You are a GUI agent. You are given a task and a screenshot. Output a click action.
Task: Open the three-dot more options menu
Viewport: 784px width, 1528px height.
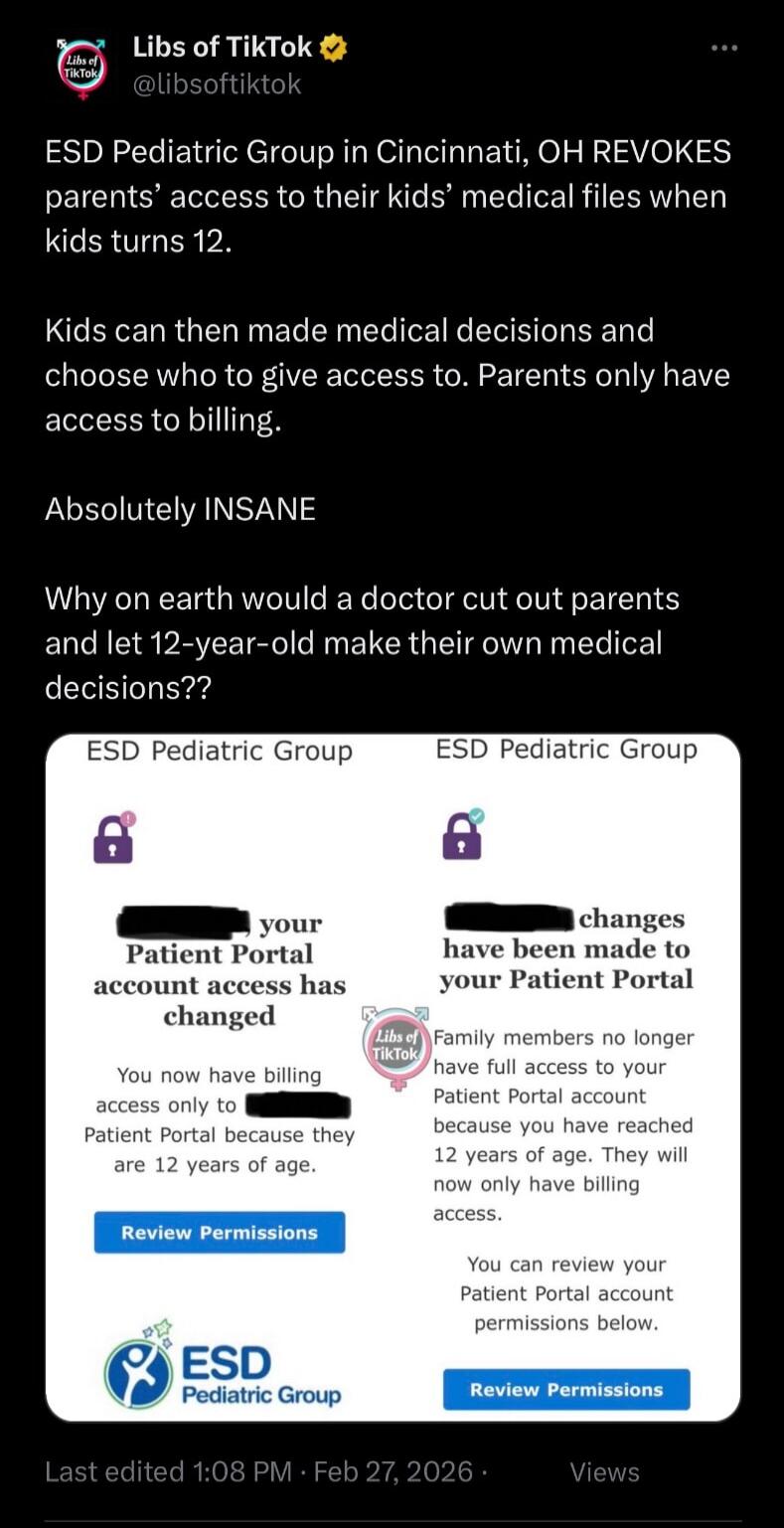click(x=724, y=46)
